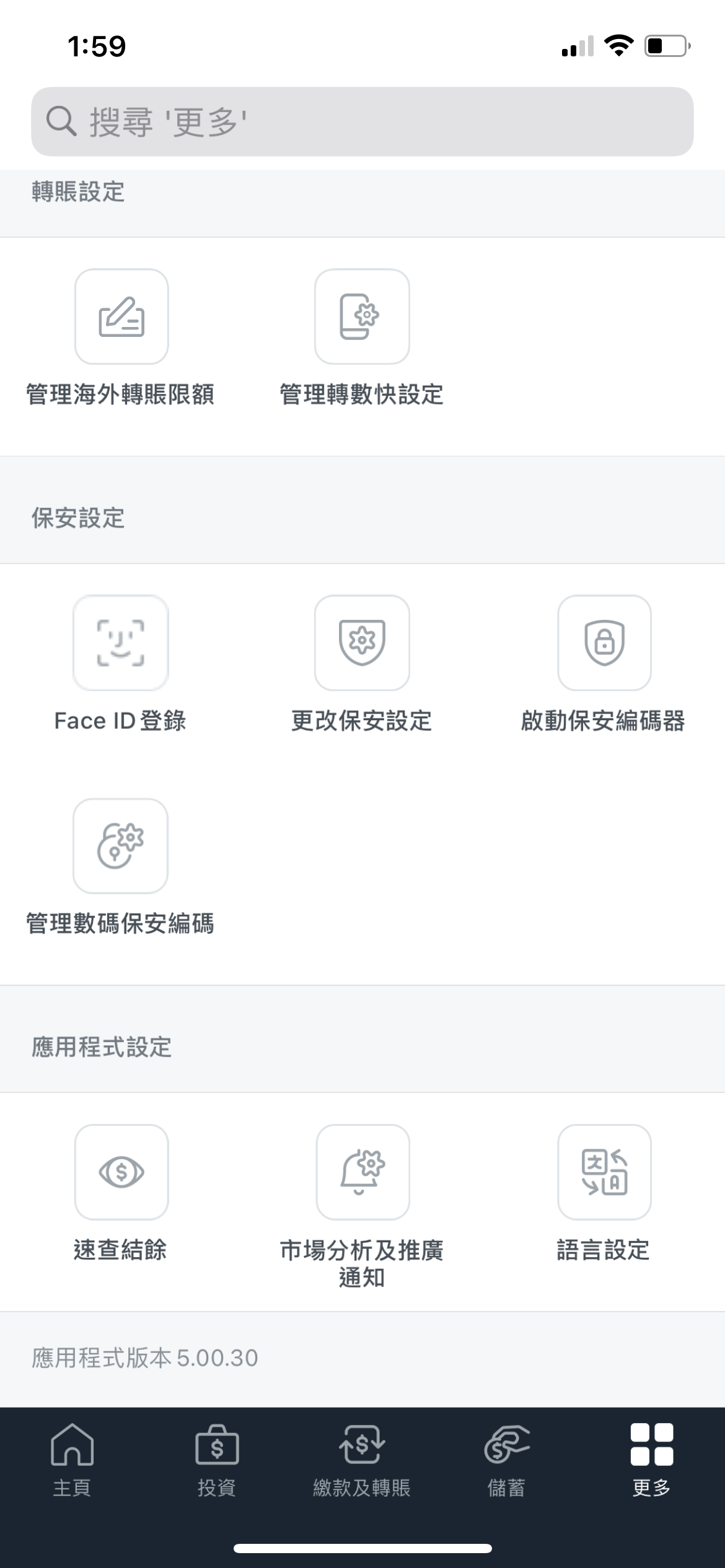Image resolution: width=725 pixels, height=1568 pixels.
Task: Tap the 搜尋 '更多' search field
Action: pos(362,121)
